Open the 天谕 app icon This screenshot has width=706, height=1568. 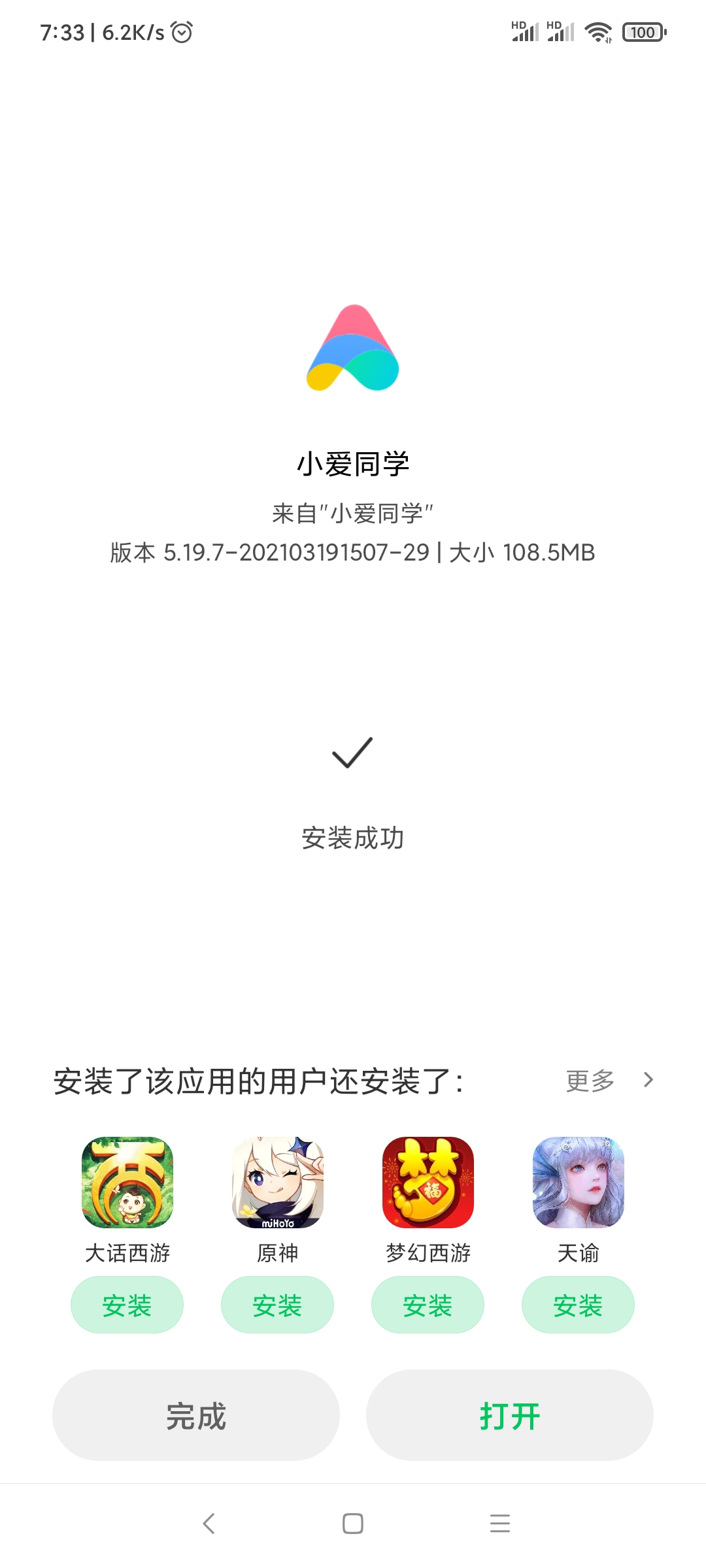point(579,1183)
